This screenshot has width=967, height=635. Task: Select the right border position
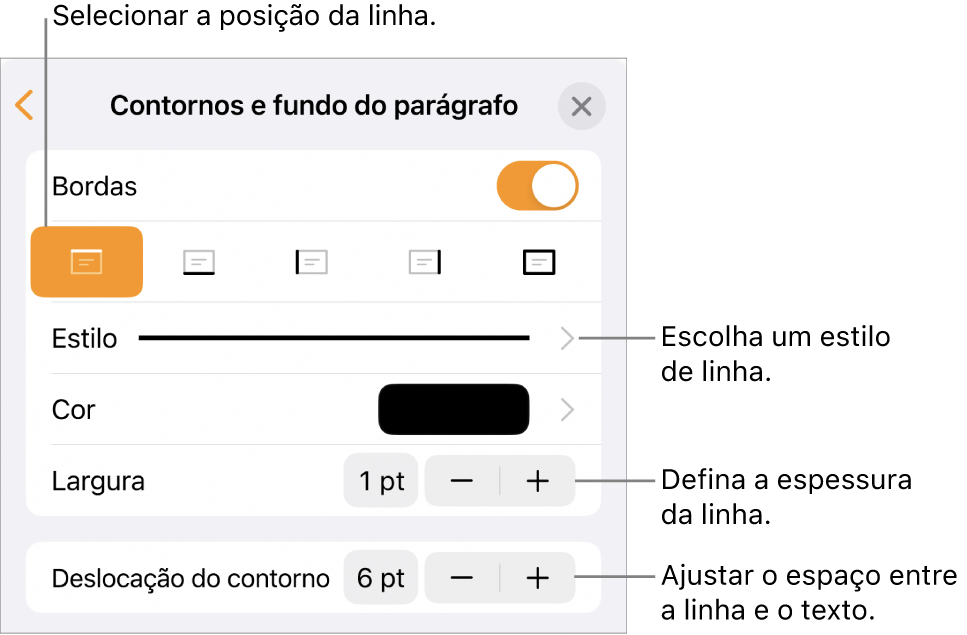coord(426,262)
